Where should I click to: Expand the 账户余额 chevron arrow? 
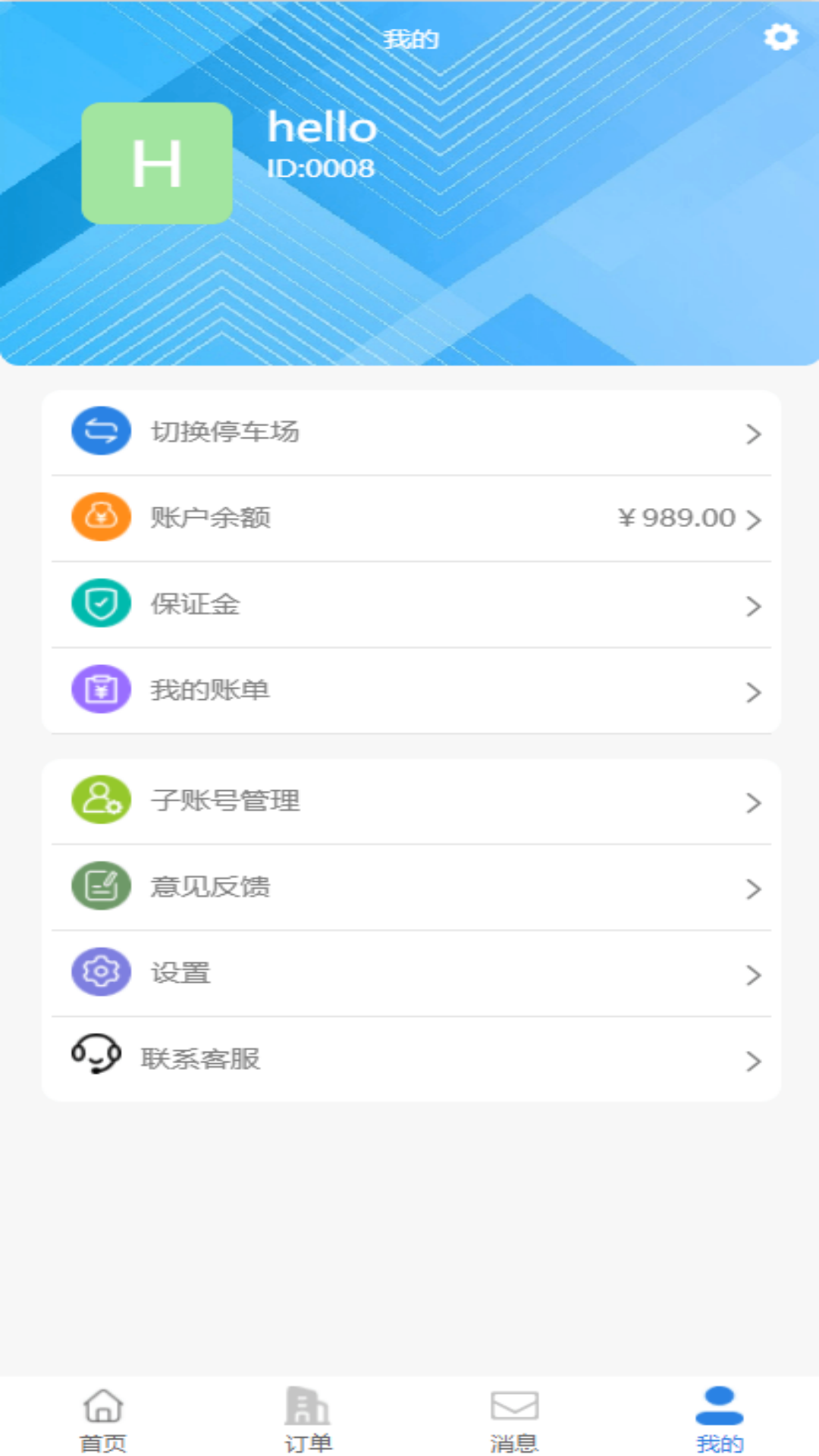click(x=753, y=520)
